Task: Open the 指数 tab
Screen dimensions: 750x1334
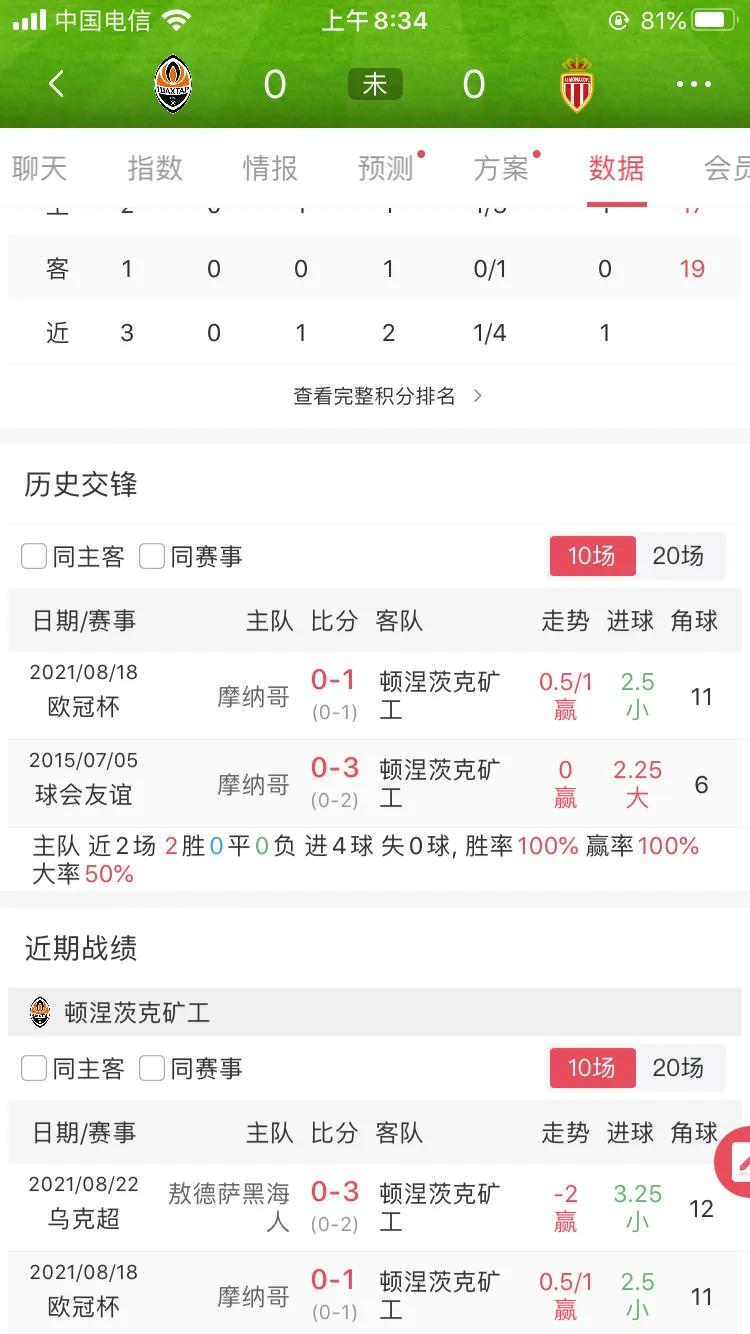Action: [155, 169]
